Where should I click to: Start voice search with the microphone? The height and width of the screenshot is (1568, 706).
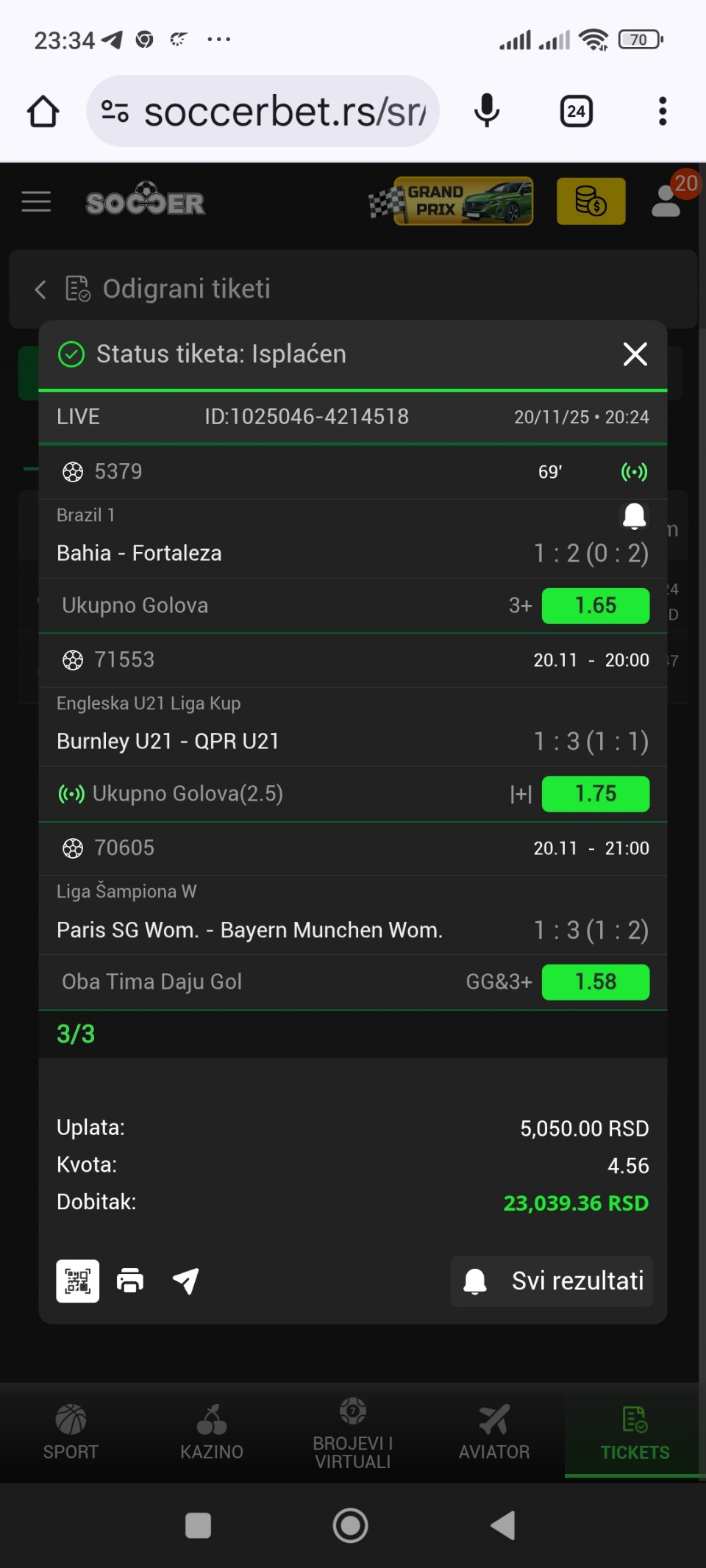[x=486, y=112]
